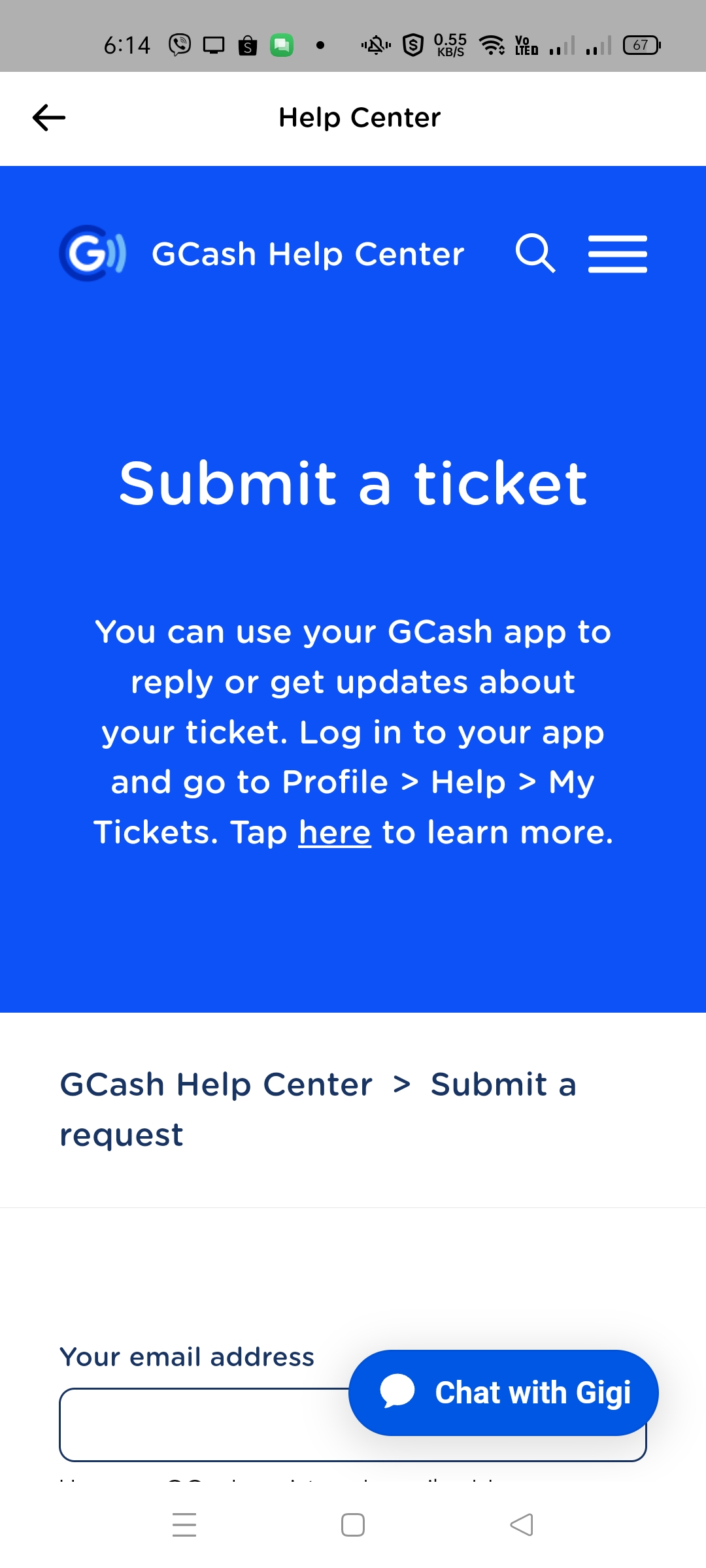Open search in the GCash Help Center

(535, 254)
